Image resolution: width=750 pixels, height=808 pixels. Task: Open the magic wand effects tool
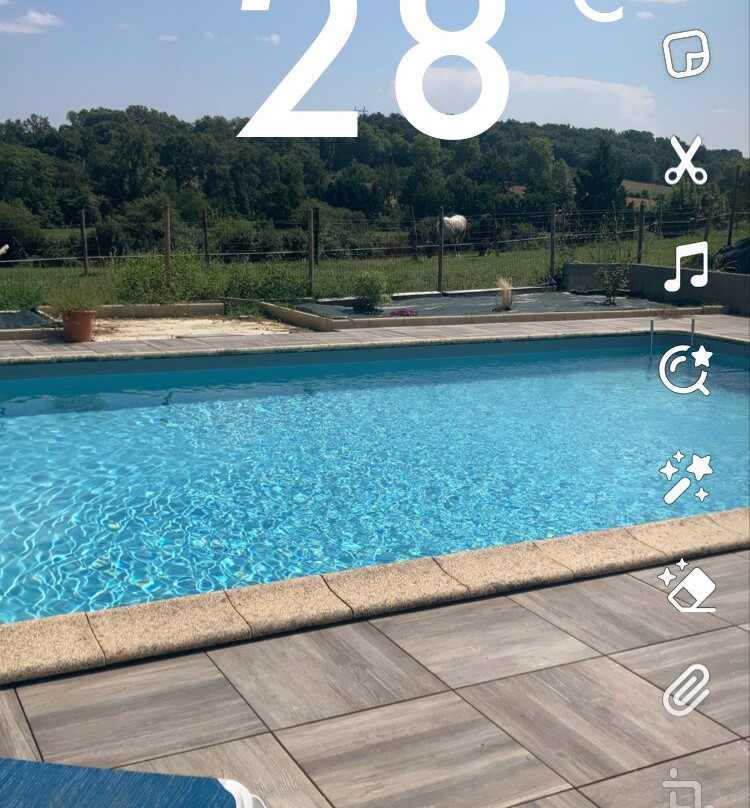tap(686, 478)
